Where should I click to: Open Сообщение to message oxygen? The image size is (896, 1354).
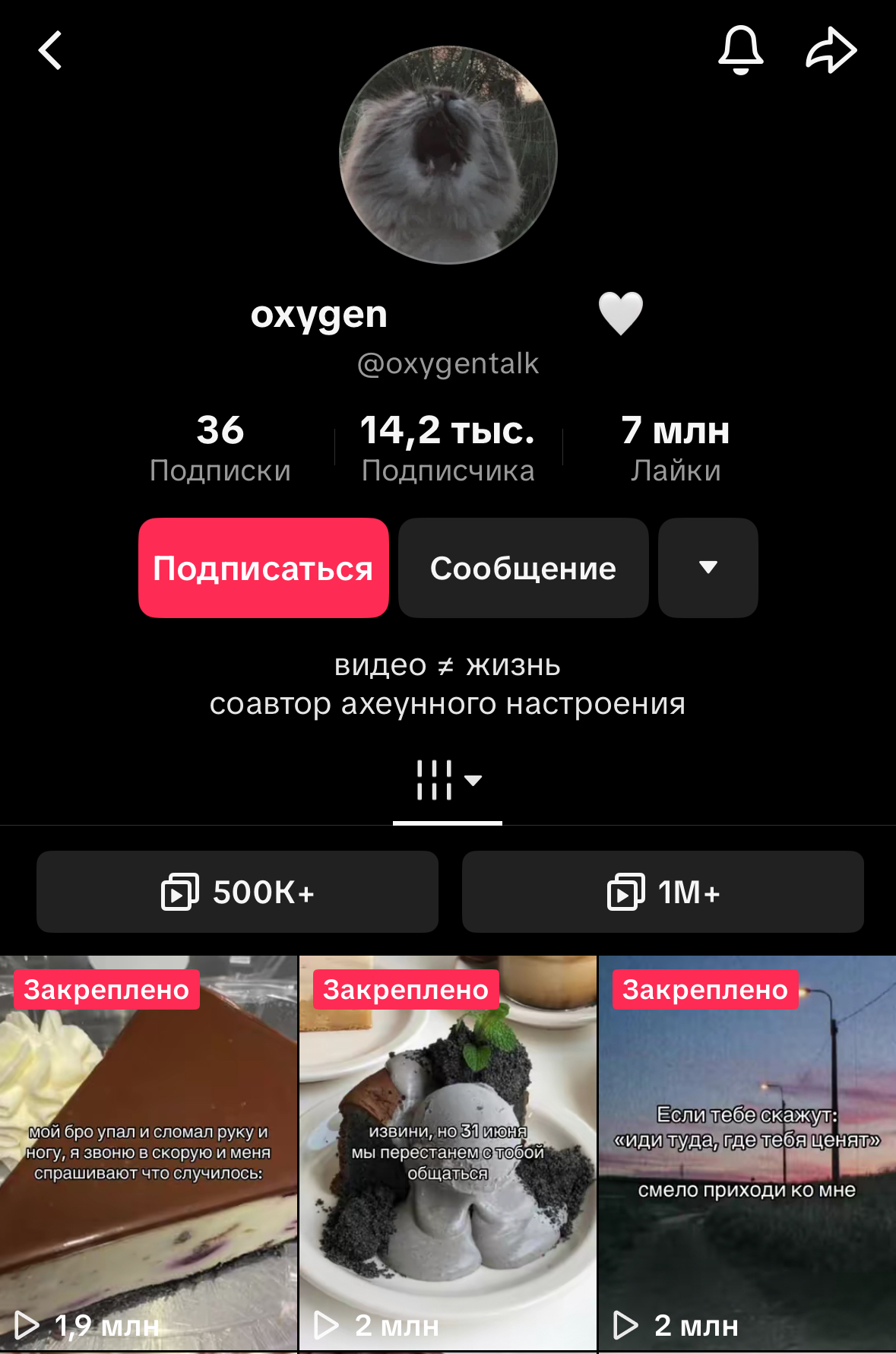[x=523, y=568]
